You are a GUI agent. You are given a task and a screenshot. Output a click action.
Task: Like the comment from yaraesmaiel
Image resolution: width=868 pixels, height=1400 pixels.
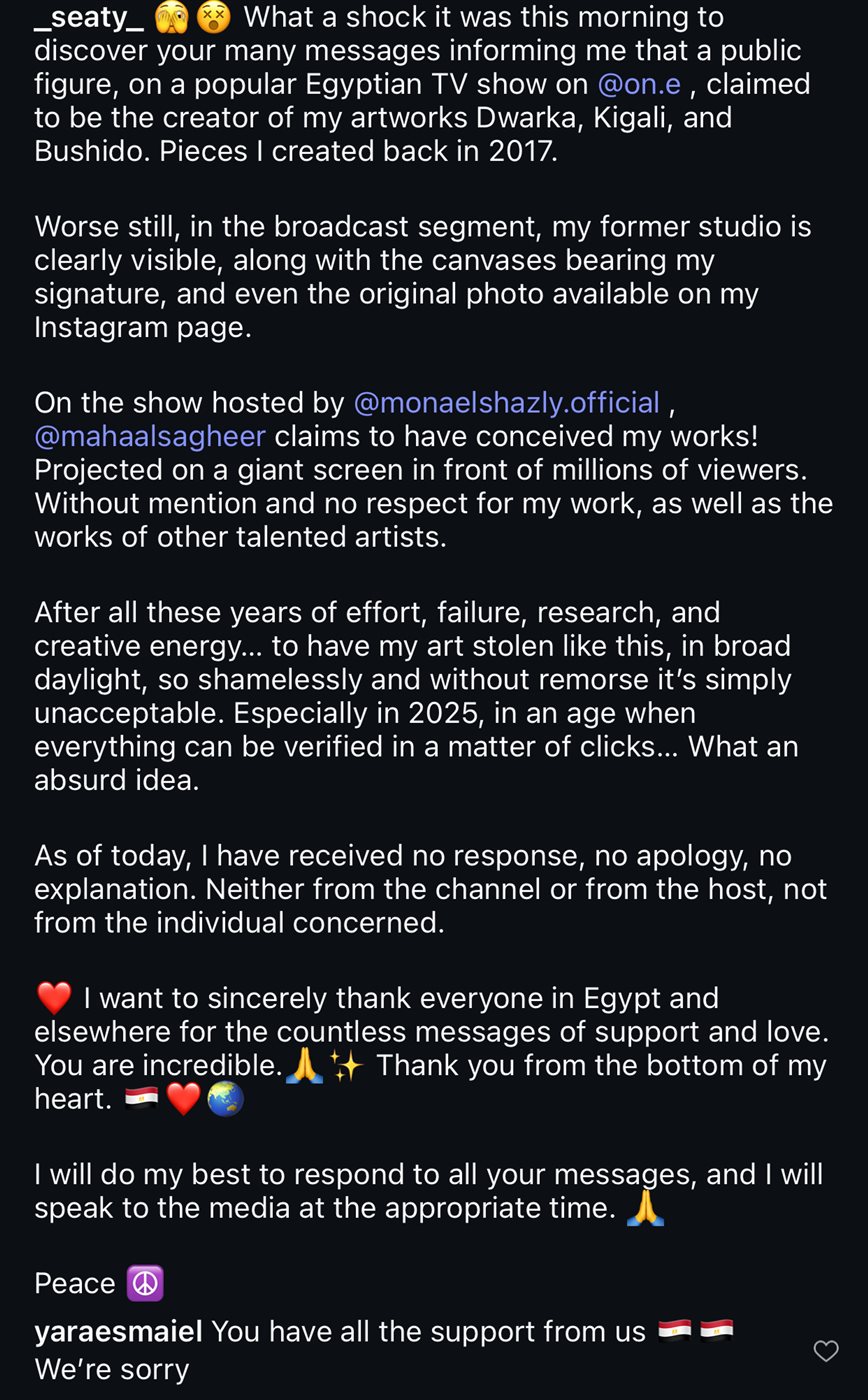coord(826,1351)
